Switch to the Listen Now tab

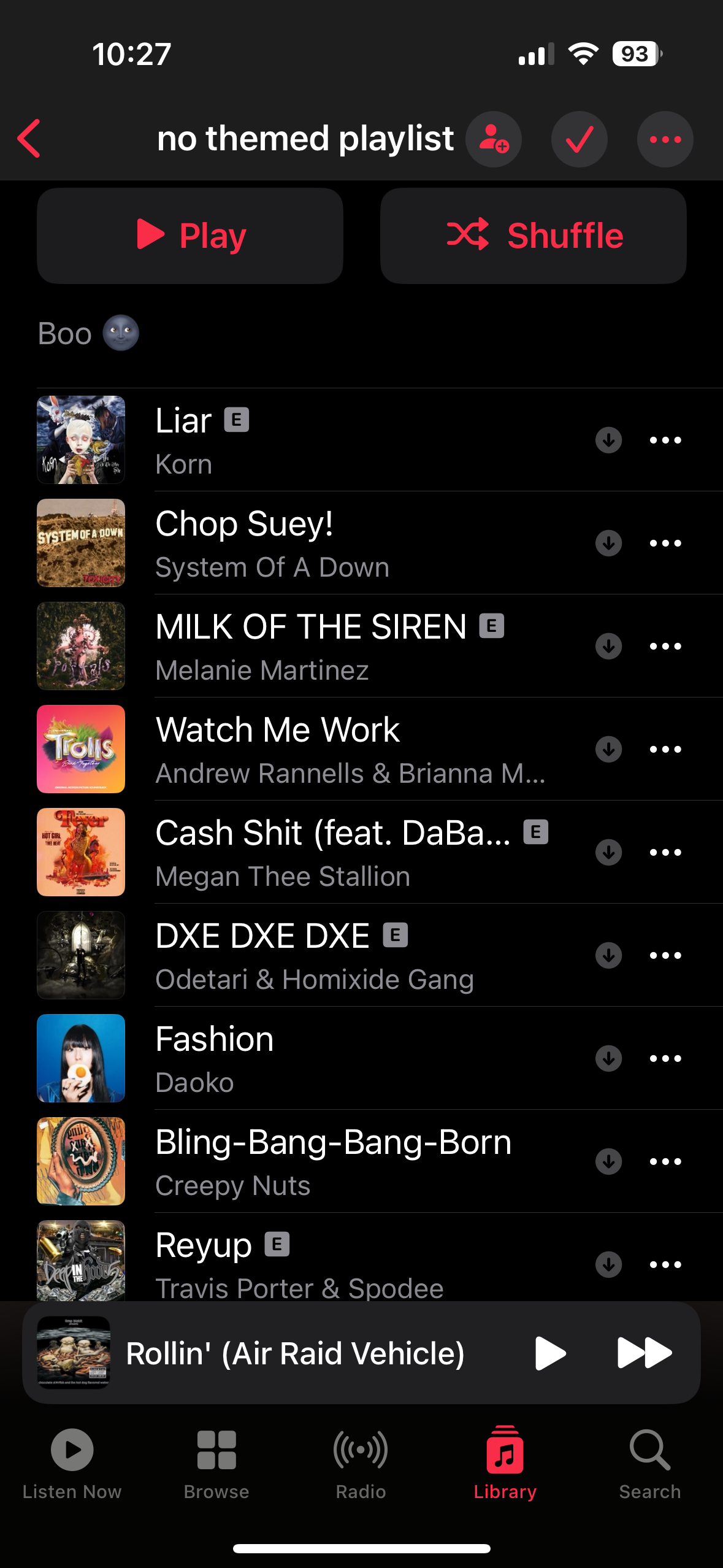pos(72,1463)
